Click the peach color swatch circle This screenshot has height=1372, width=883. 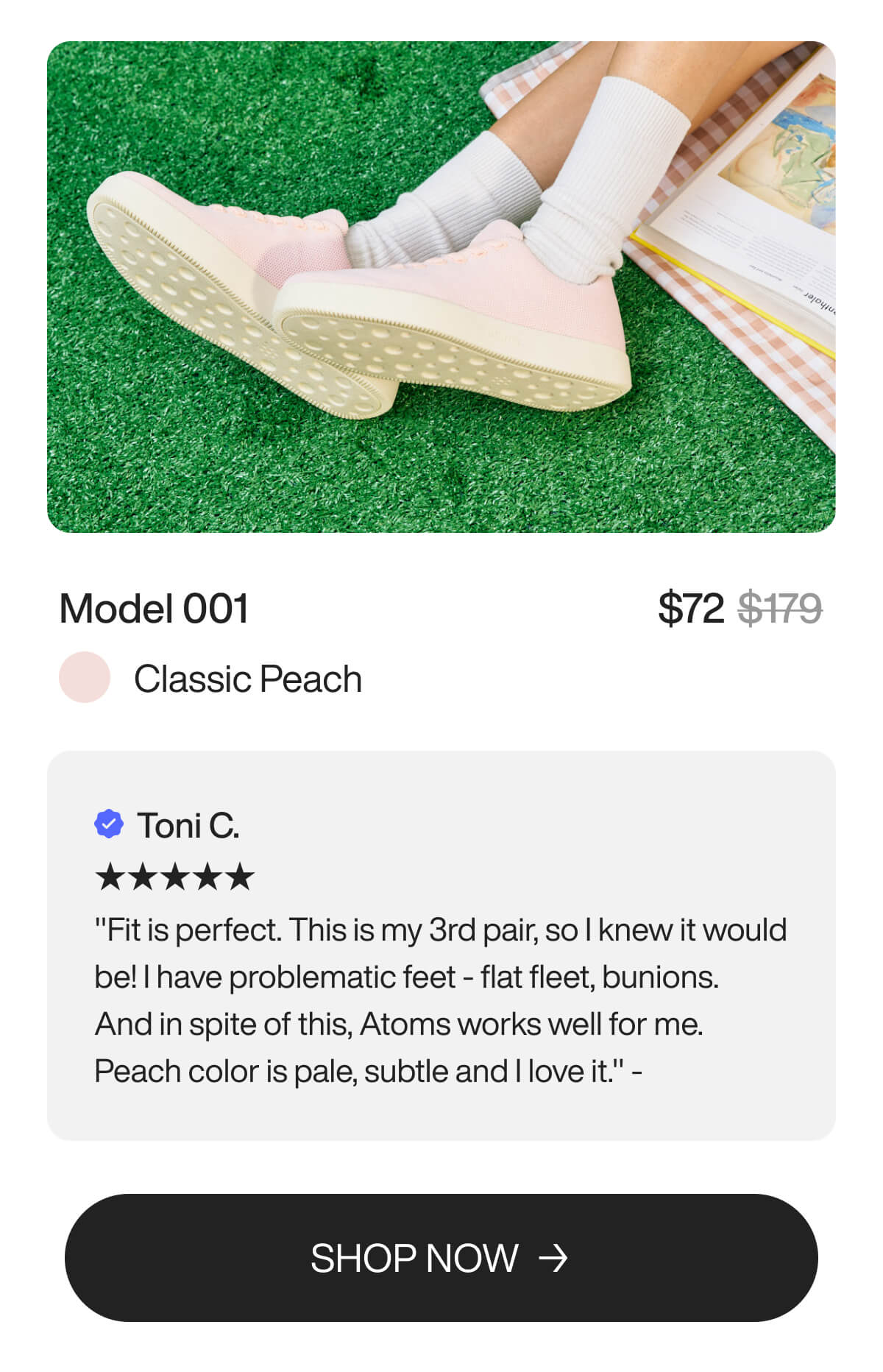(83, 678)
